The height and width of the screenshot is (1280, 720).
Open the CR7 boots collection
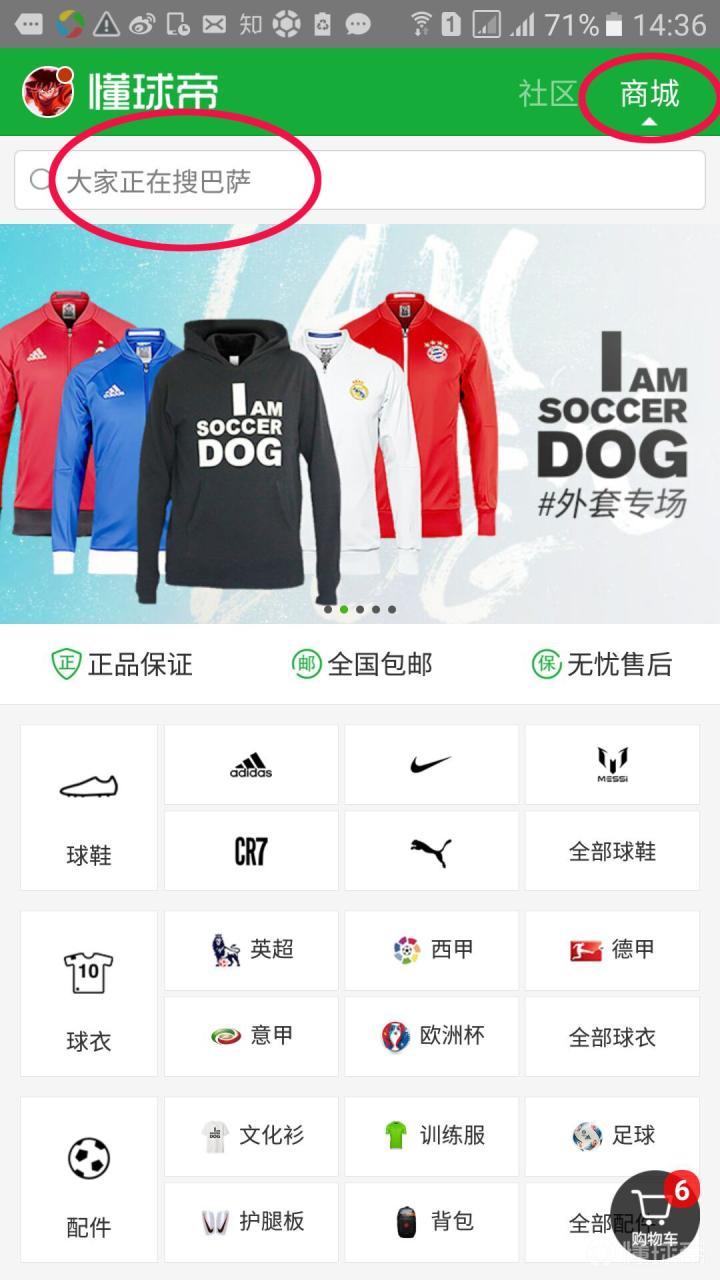tap(251, 851)
